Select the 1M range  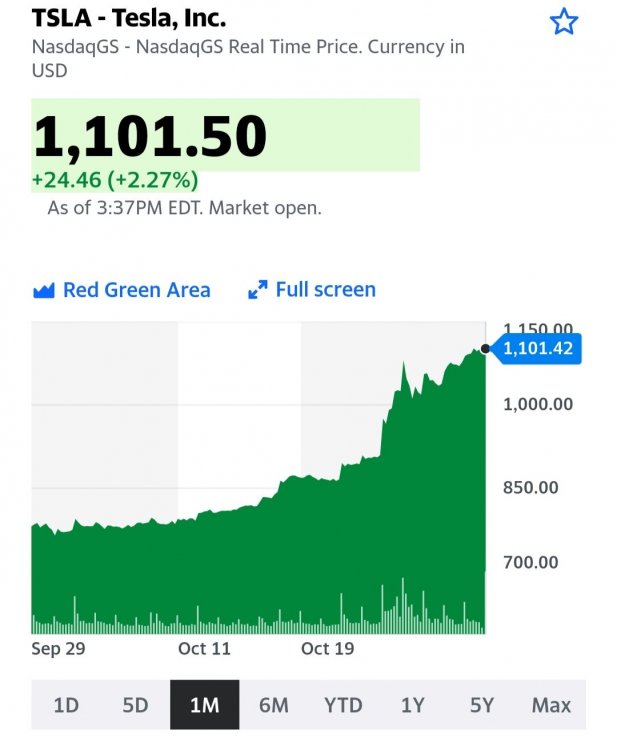point(204,705)
